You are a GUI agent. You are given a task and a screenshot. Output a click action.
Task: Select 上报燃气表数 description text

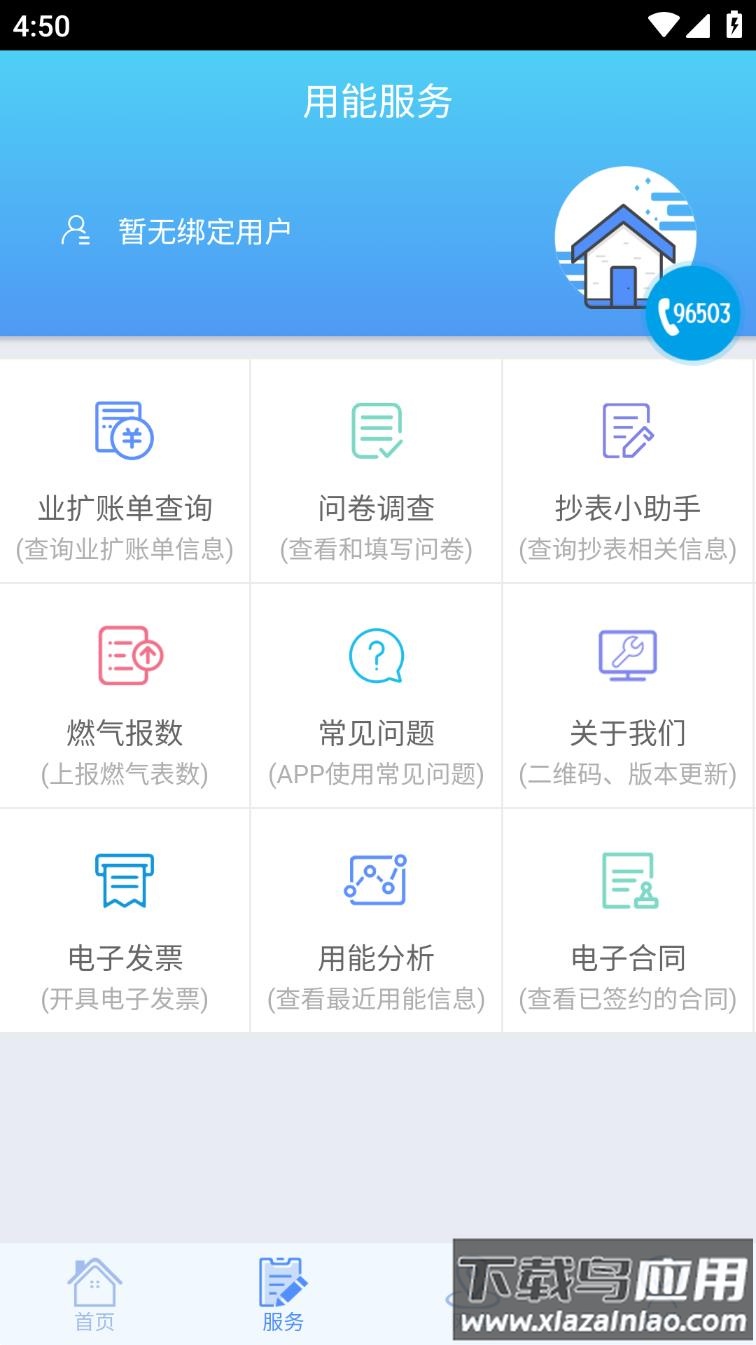click(124, 774)
